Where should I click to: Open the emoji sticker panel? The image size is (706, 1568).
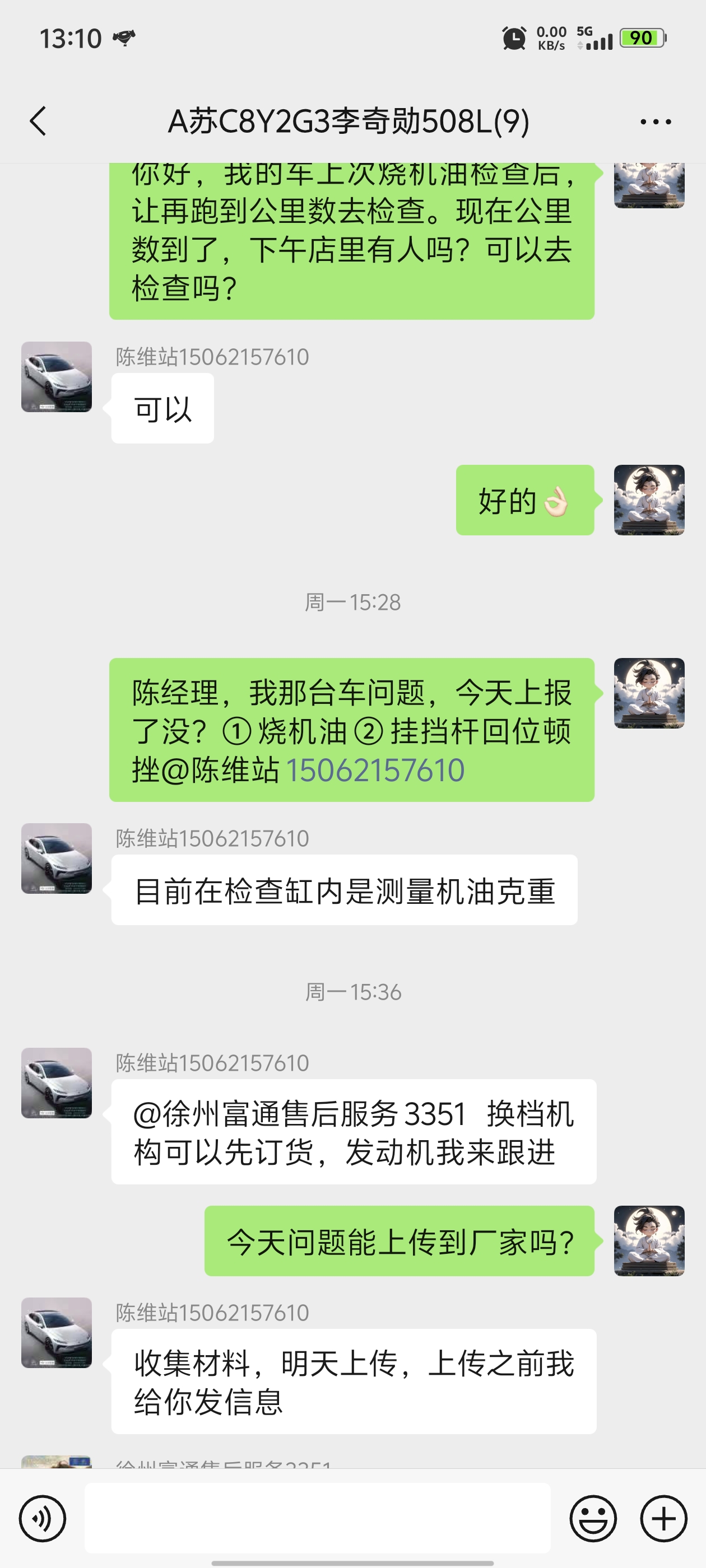coord(593,1518)
